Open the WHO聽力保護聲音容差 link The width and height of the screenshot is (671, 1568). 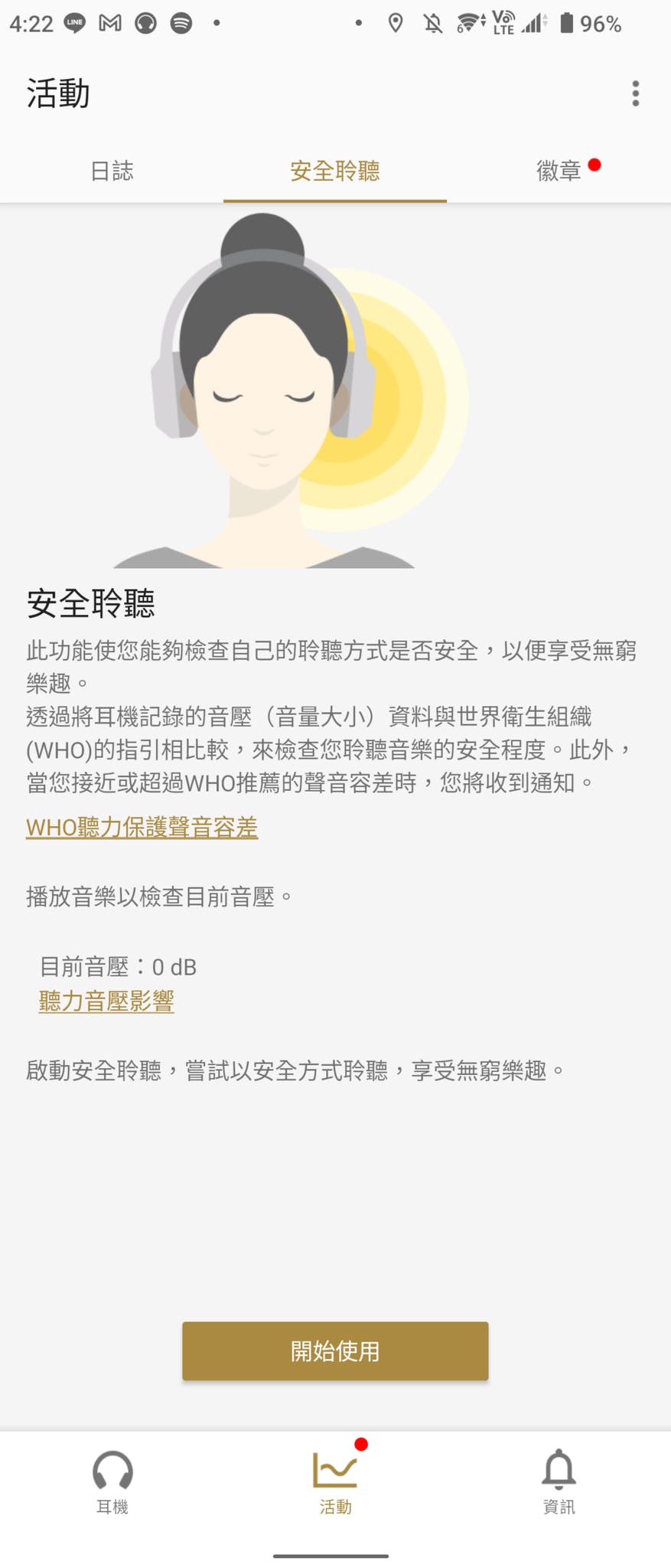[142, 827]
